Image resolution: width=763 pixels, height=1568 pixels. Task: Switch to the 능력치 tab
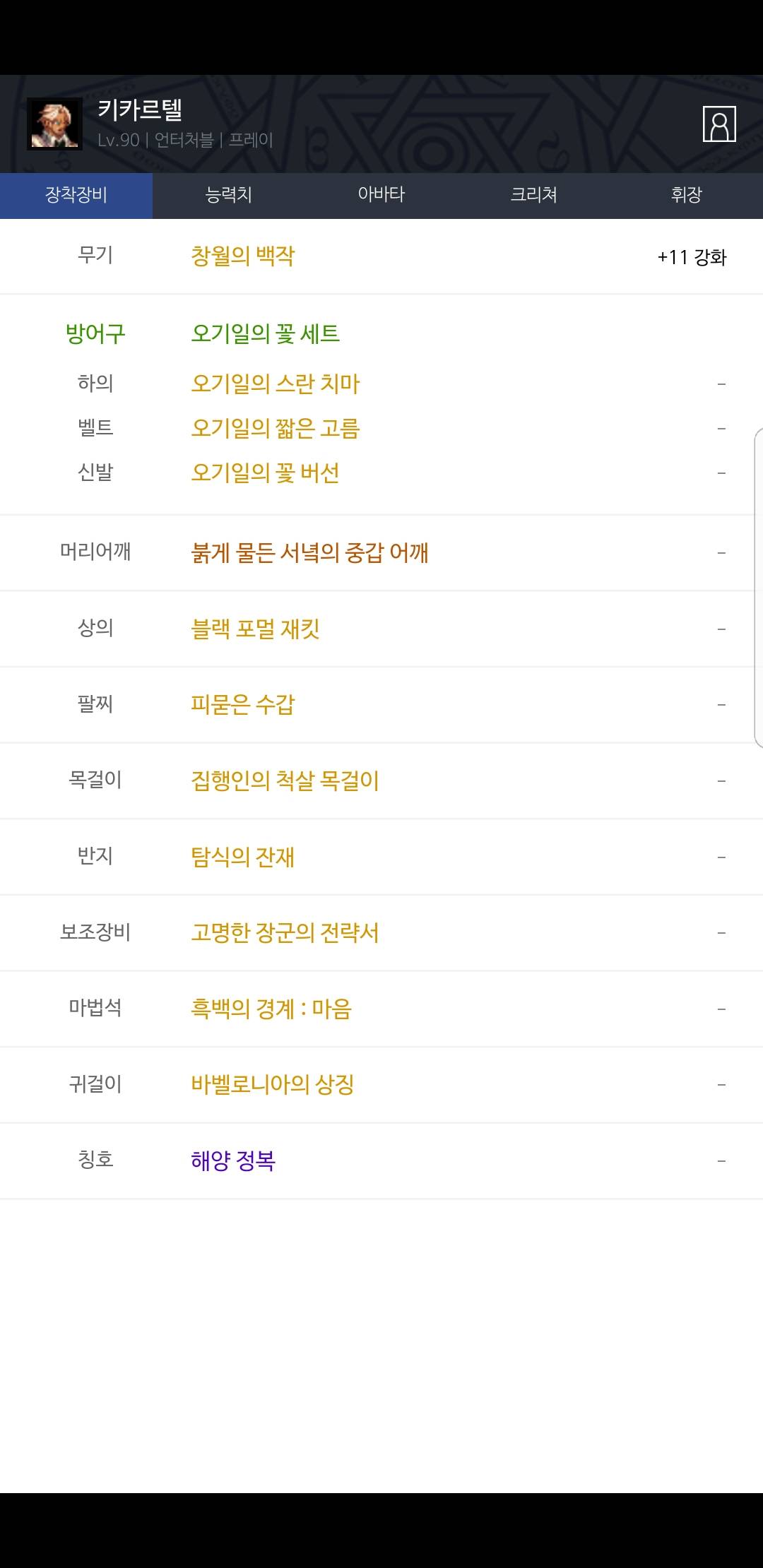229,196
